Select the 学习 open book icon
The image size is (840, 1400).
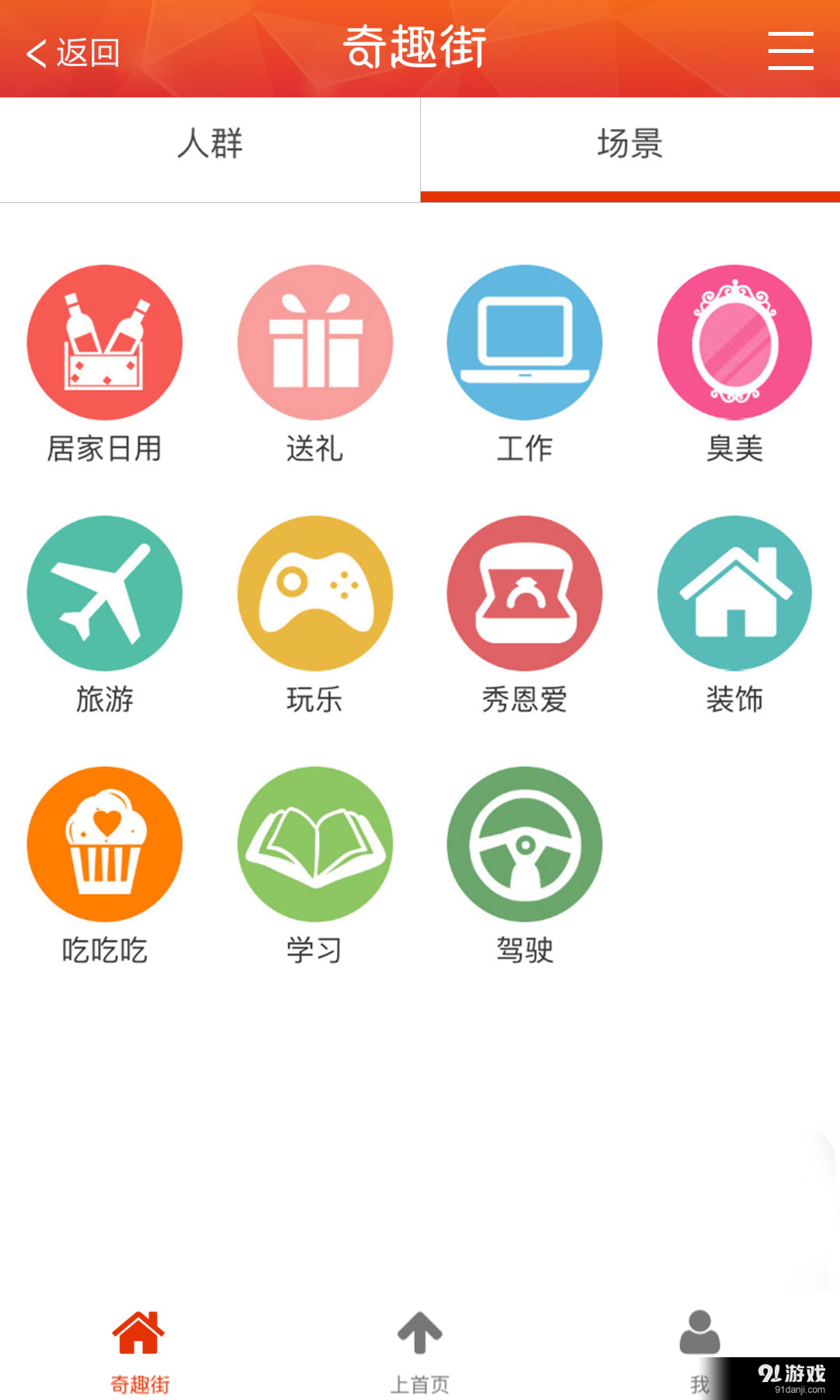(x=314, y=844)
